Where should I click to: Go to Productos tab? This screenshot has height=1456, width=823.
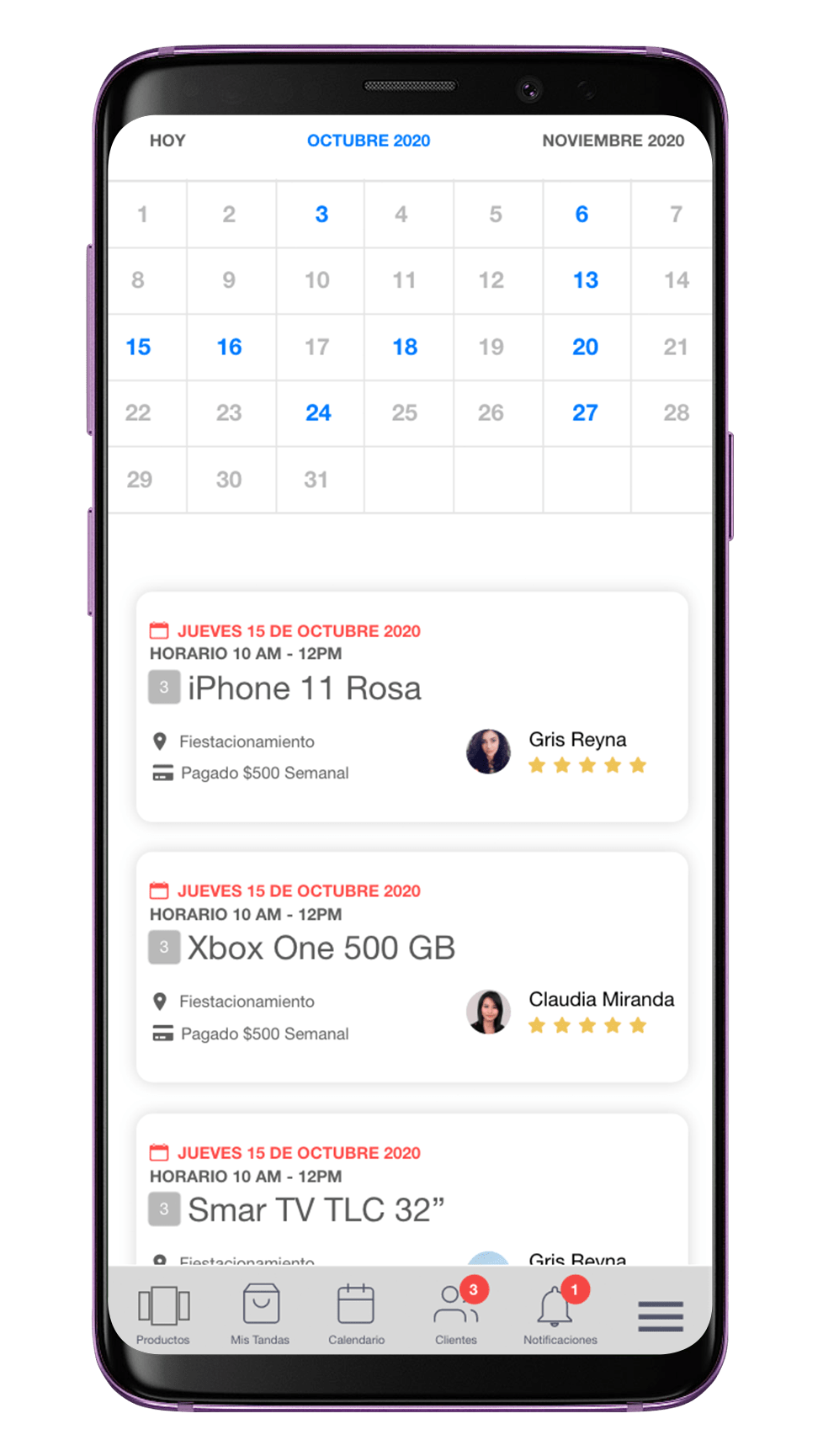click(163, 1313)
